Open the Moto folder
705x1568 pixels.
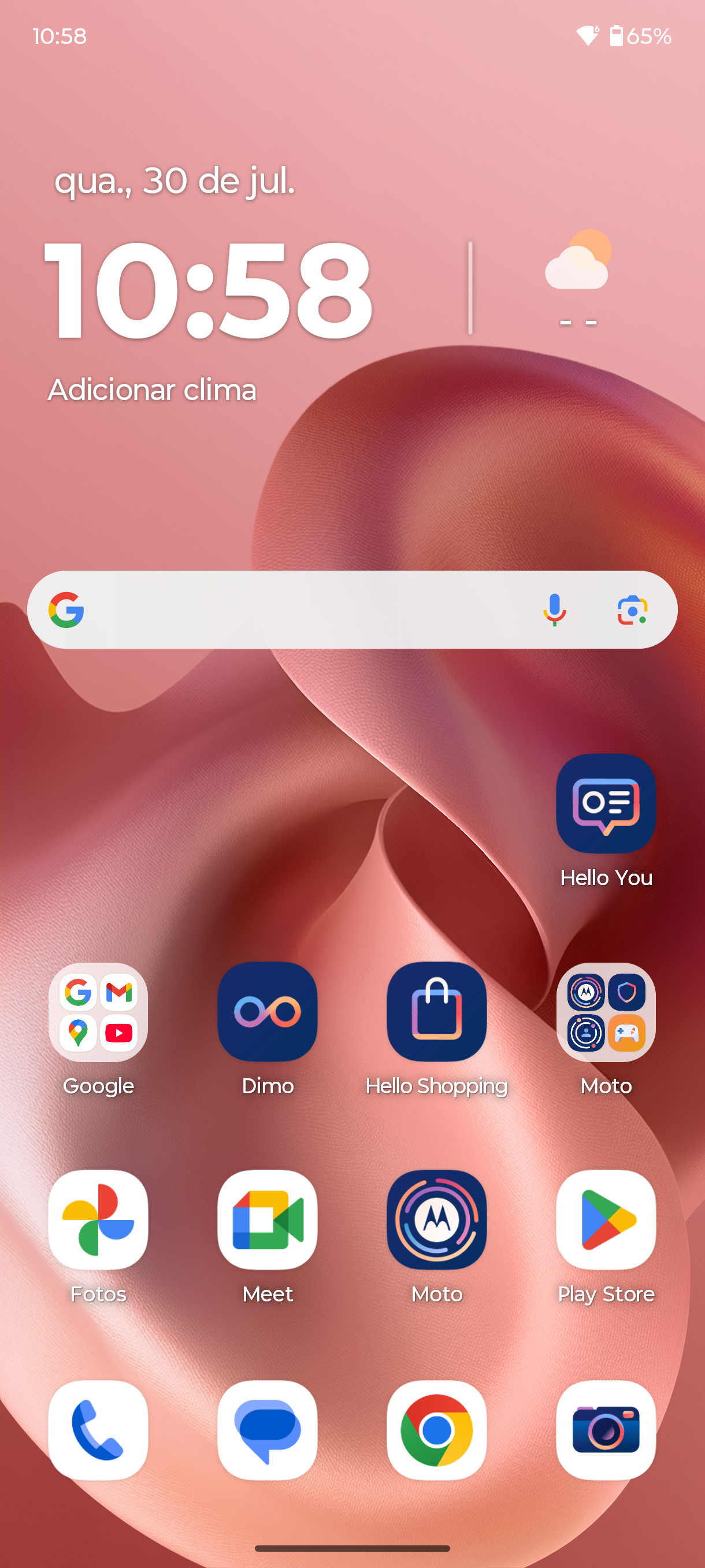[x=606, y=1012]
